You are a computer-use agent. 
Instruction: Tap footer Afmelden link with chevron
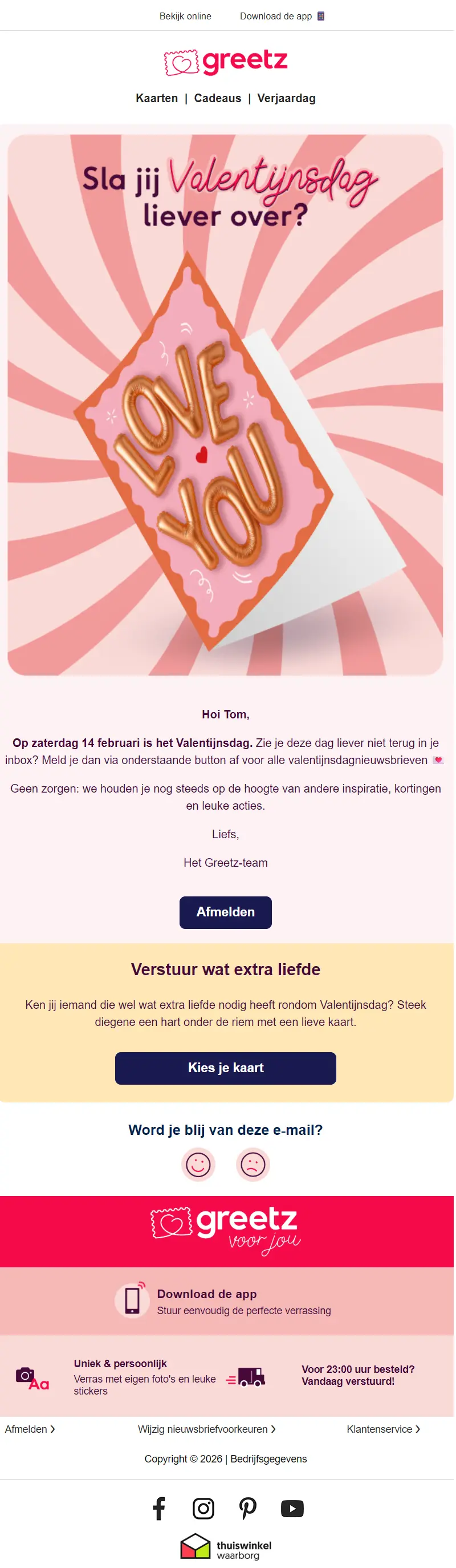[x=30, y=1429]
